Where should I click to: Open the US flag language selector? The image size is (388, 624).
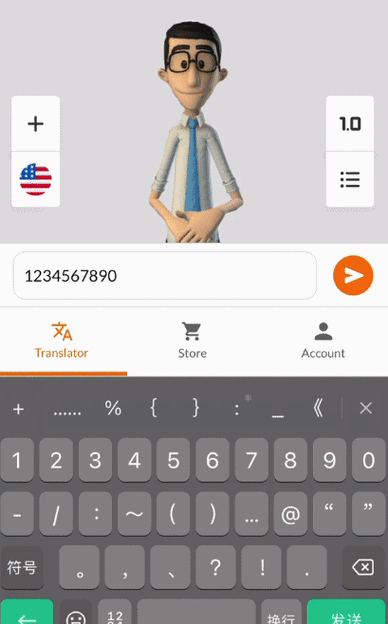point(35,179)
